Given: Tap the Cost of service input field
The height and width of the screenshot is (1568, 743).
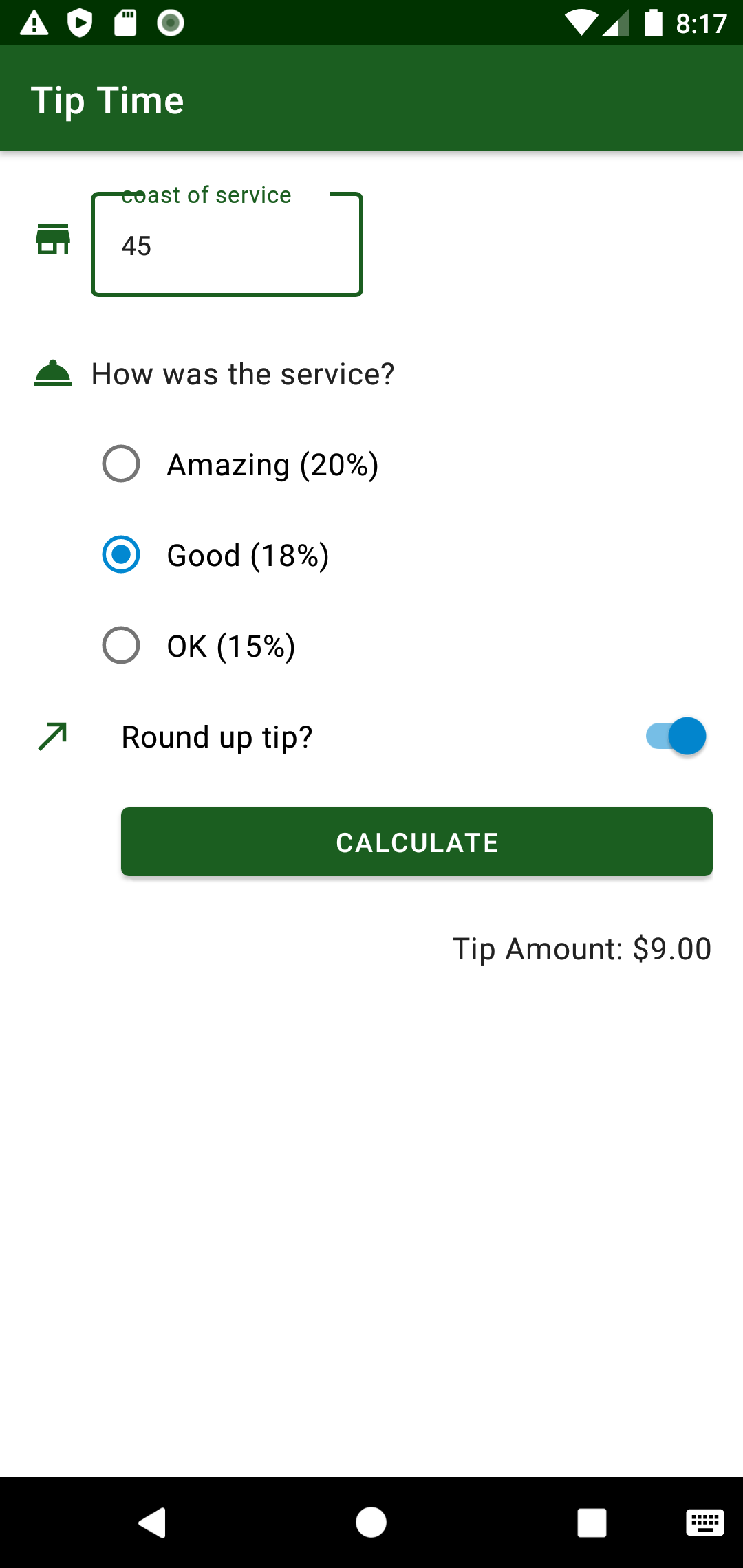Looking at the screenshot, I should (227, 246).
